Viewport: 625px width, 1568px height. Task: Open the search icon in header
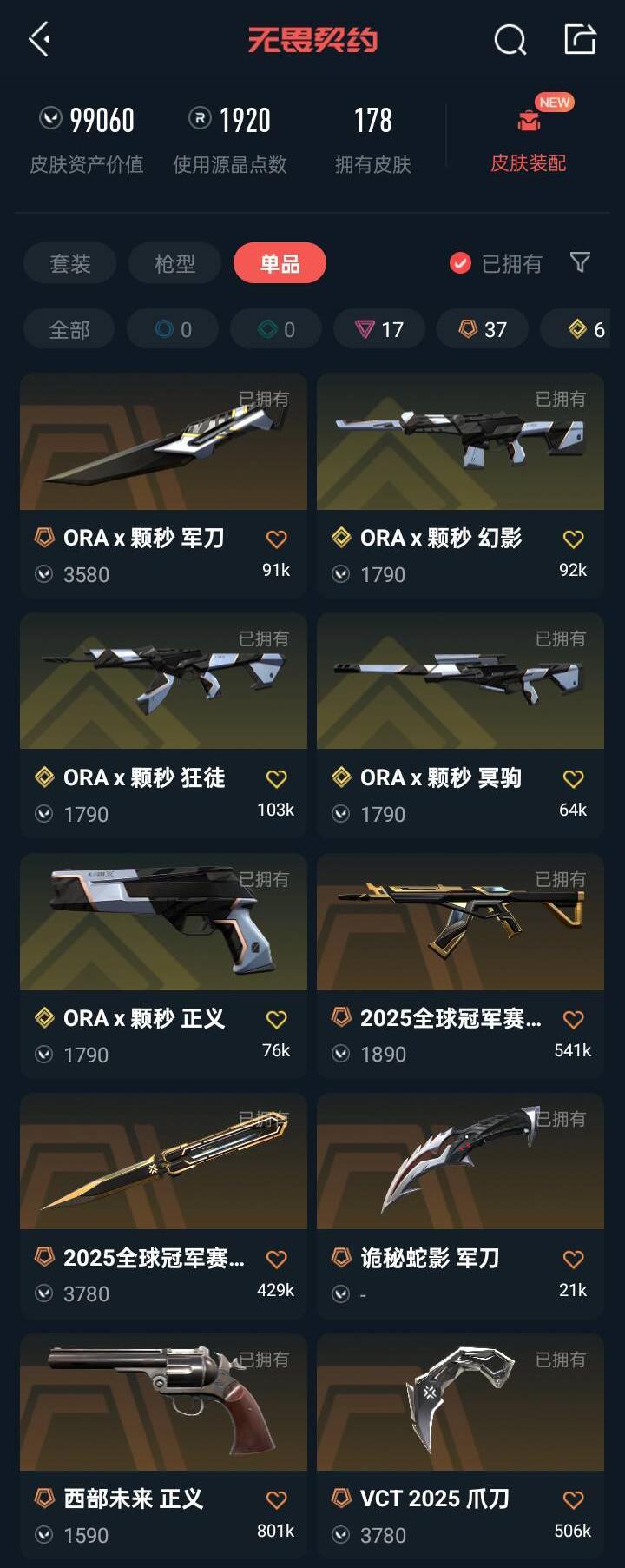coord(510,39)
